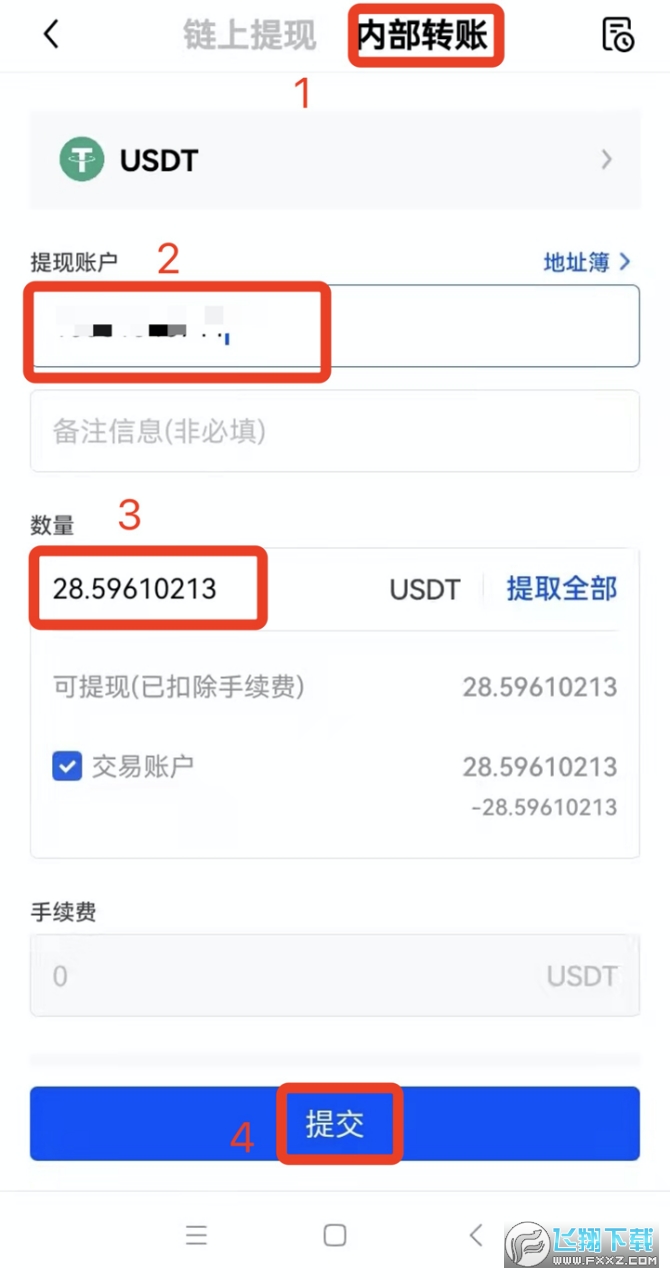
Task: Tap 提取全部 to withdraw all
Action: tap(561, 589)
